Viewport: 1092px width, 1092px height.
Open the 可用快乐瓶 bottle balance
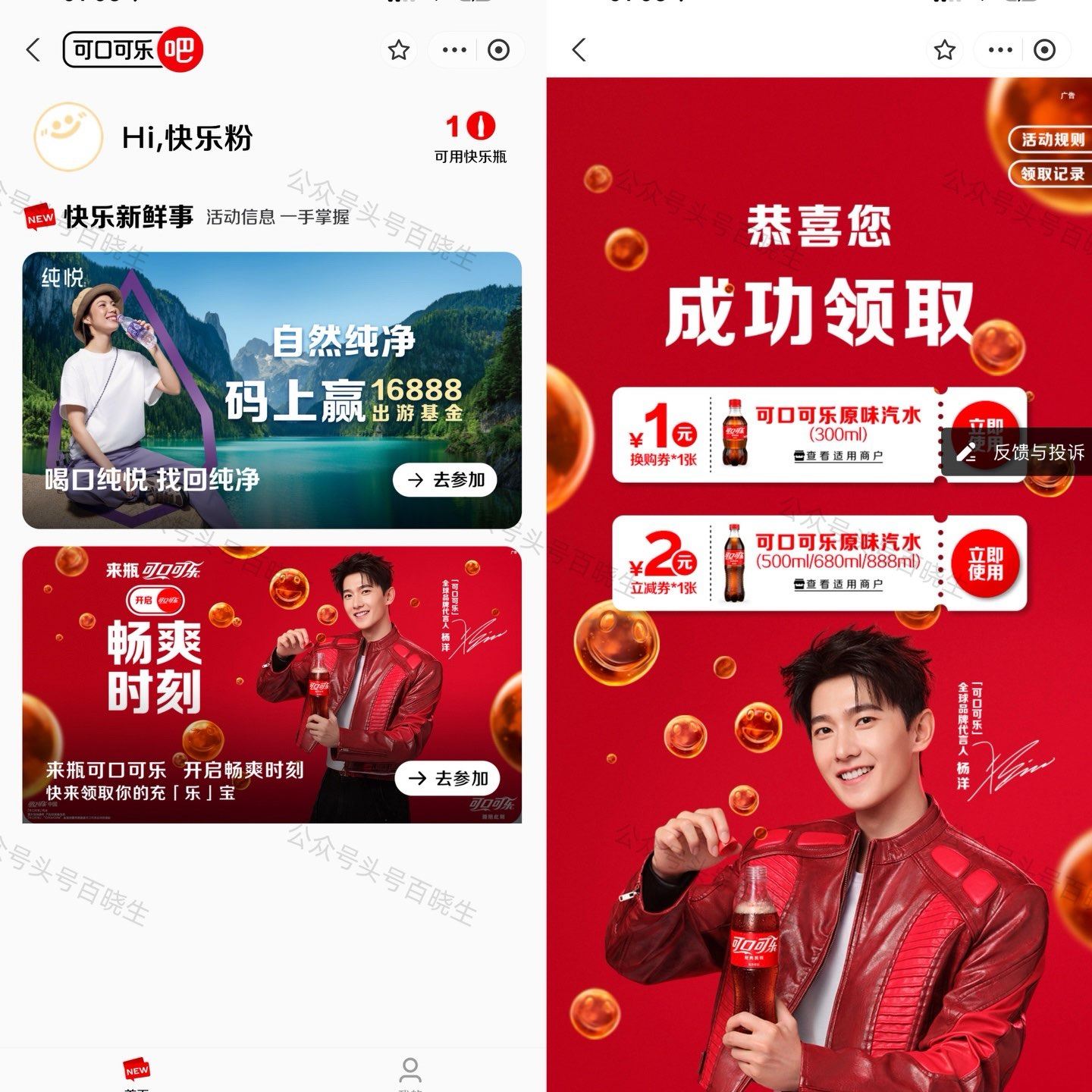[x=470, y=138]
